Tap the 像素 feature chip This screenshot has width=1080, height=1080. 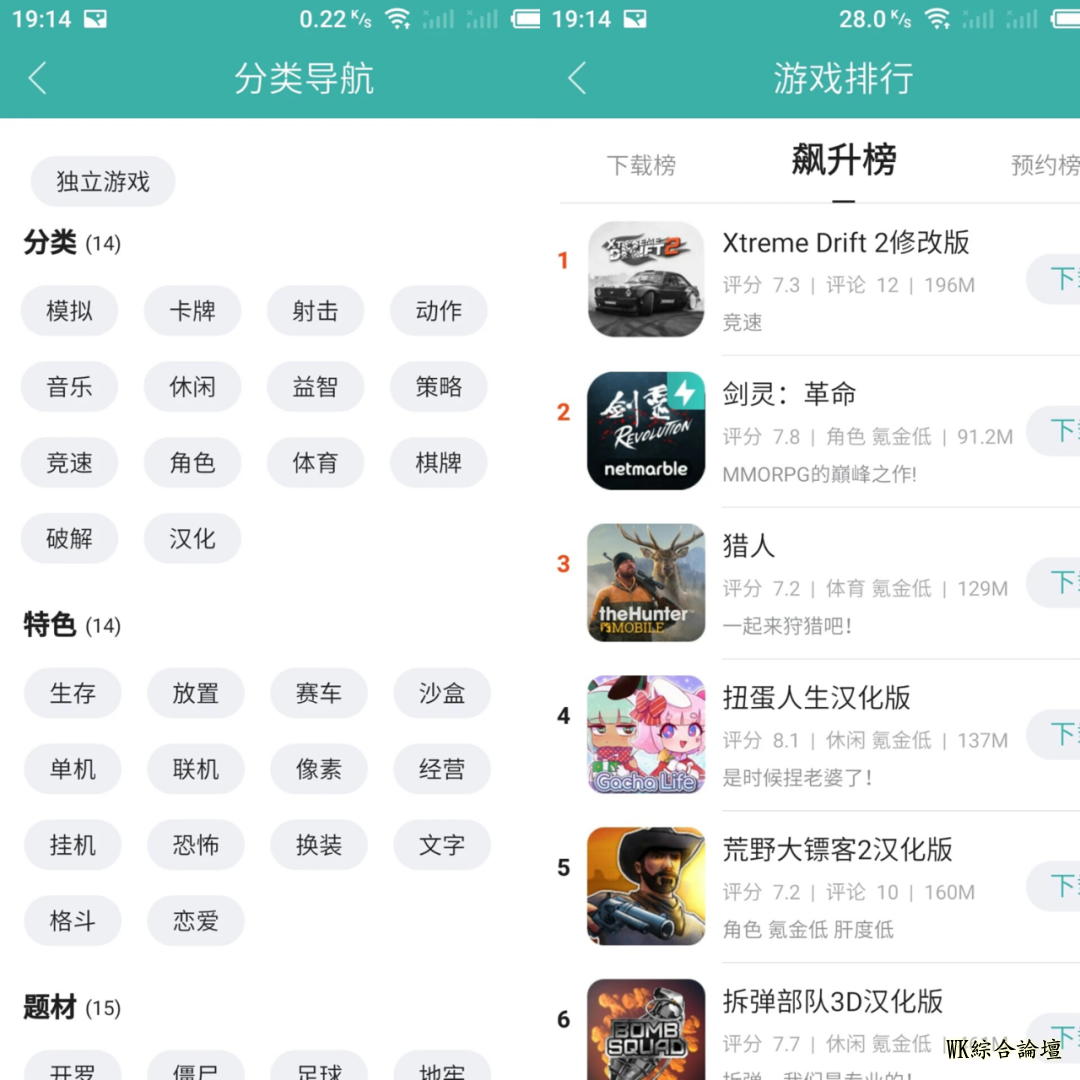pos(318,770)
